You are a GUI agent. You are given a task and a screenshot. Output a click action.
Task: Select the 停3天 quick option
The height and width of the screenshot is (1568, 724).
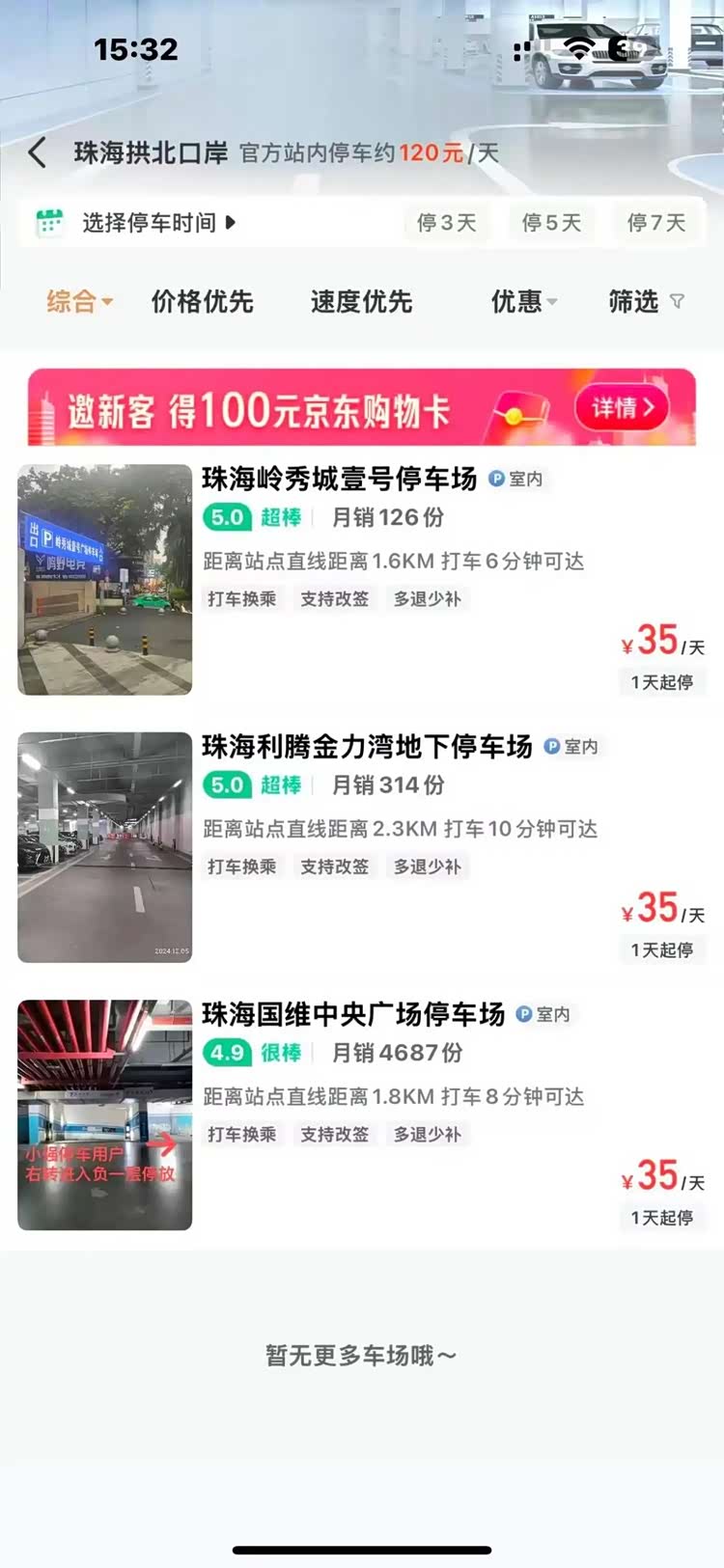[x=446, y=223]
